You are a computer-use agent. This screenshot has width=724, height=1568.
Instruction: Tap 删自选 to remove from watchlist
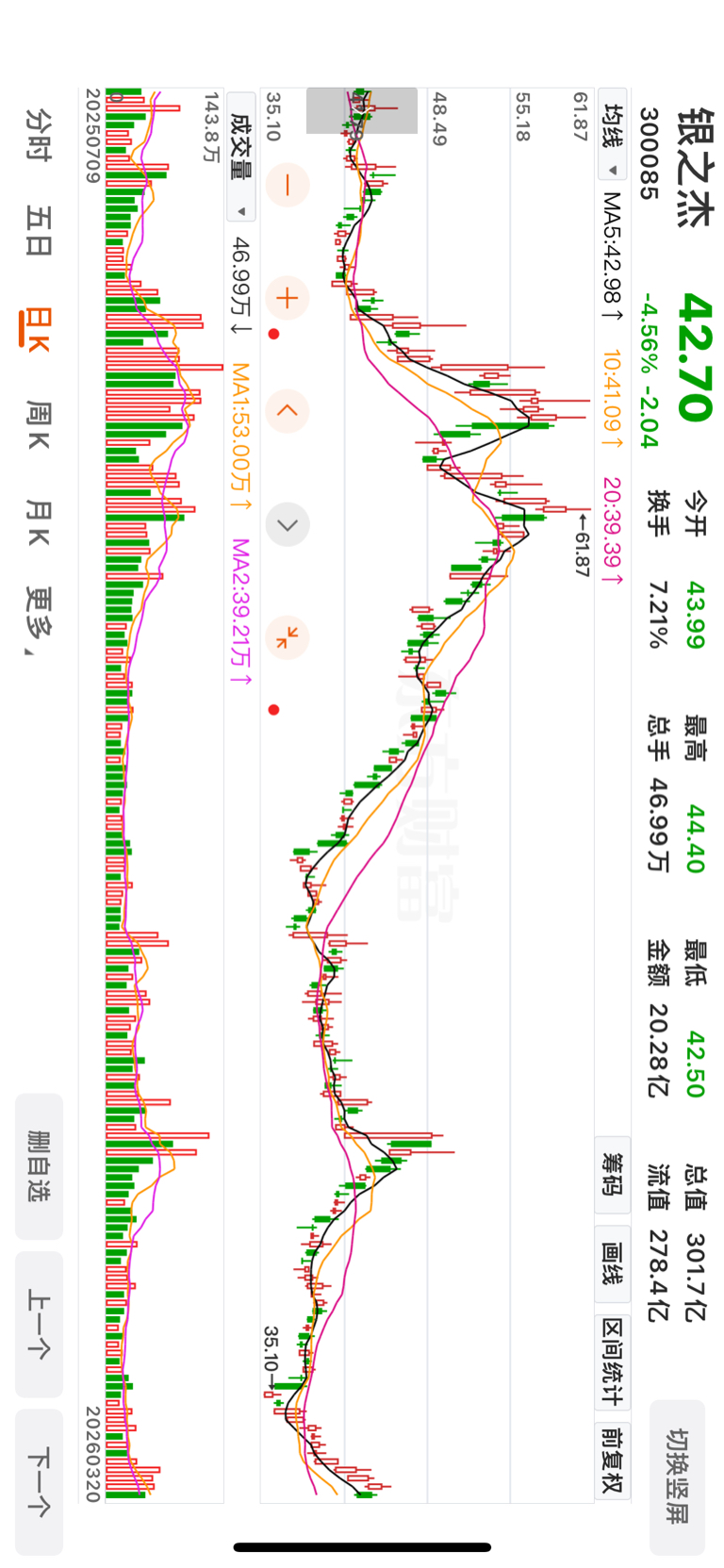[x=39, y=1166]
